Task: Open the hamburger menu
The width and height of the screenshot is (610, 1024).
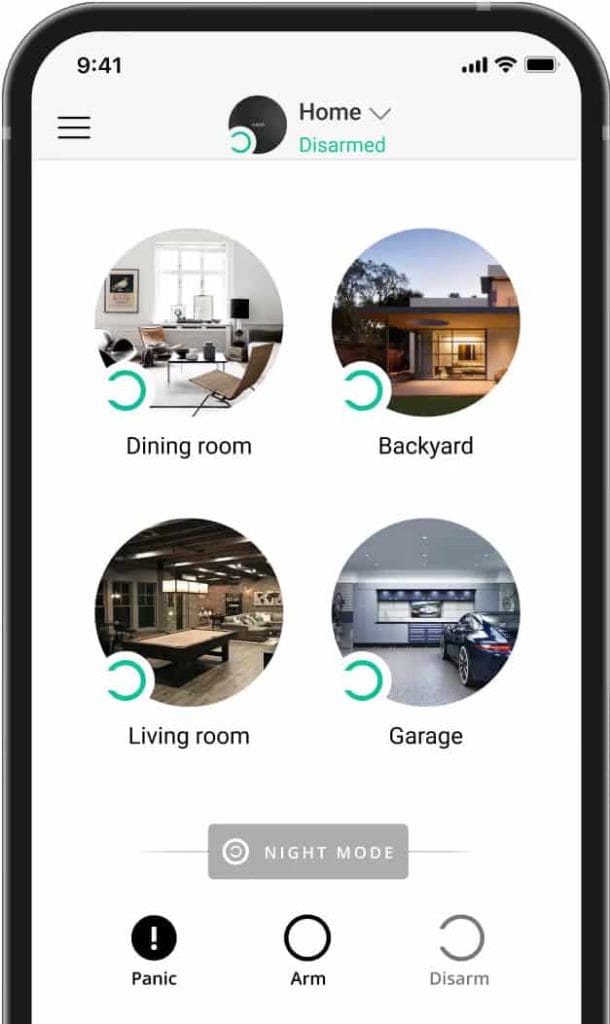Action: point(74,127)
